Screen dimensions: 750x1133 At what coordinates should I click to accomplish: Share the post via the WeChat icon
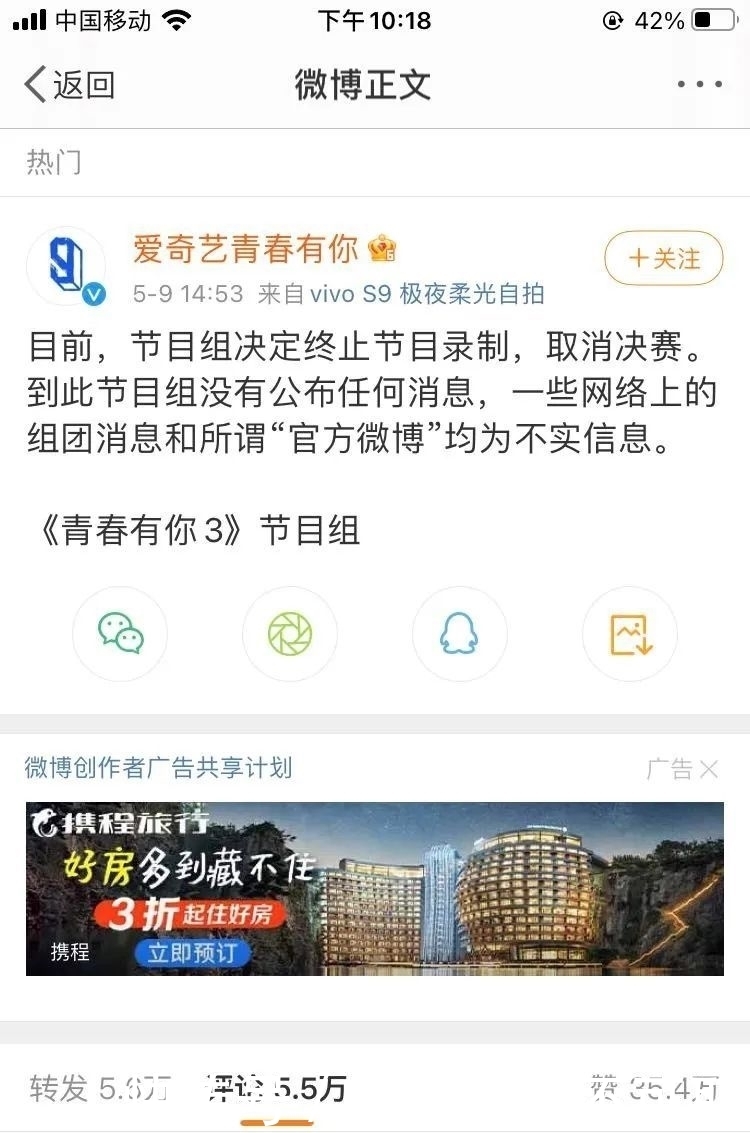[x=120, y=634]
